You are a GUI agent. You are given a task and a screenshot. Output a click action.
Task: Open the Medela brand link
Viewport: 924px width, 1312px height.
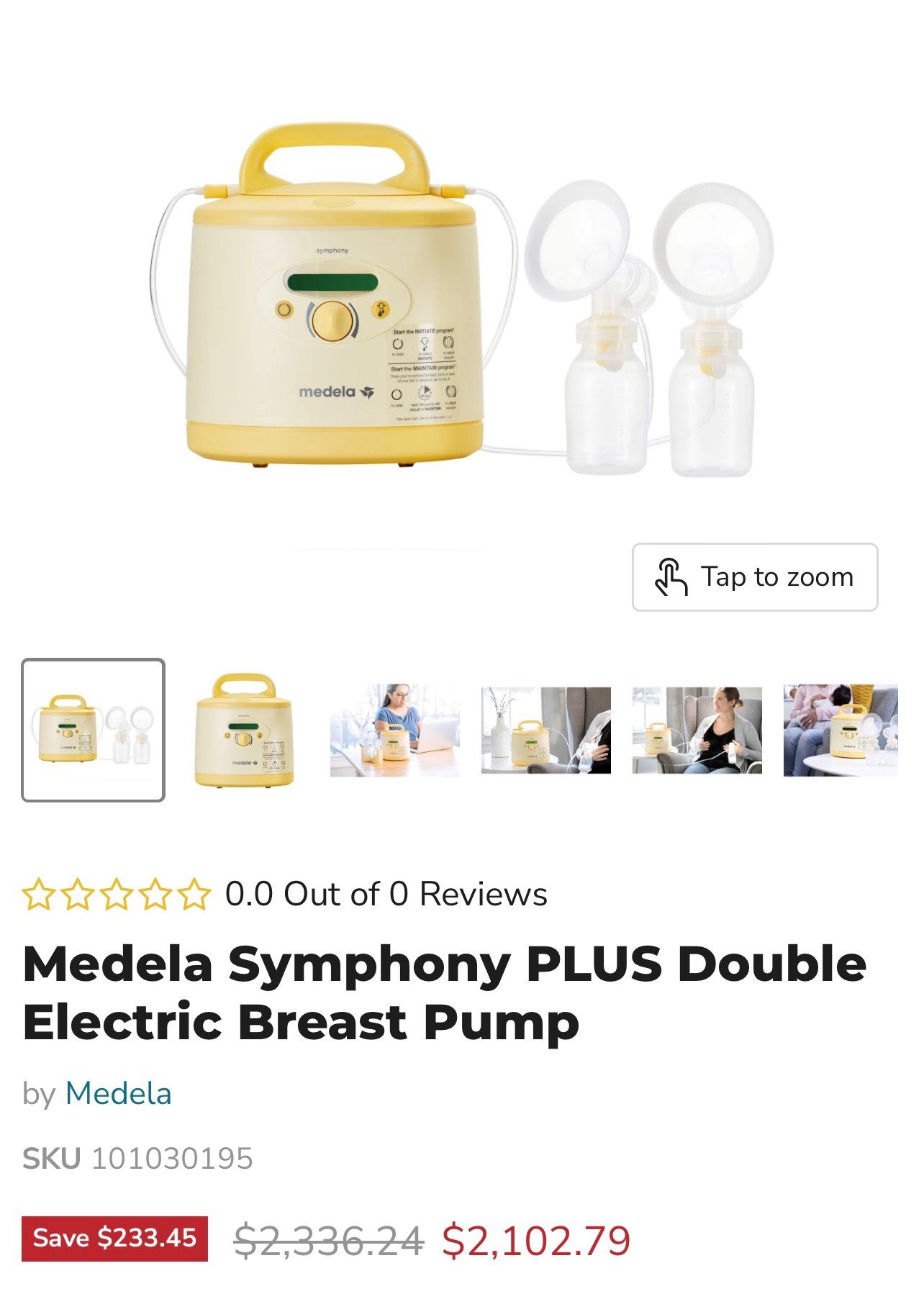tap(119, 1093)
